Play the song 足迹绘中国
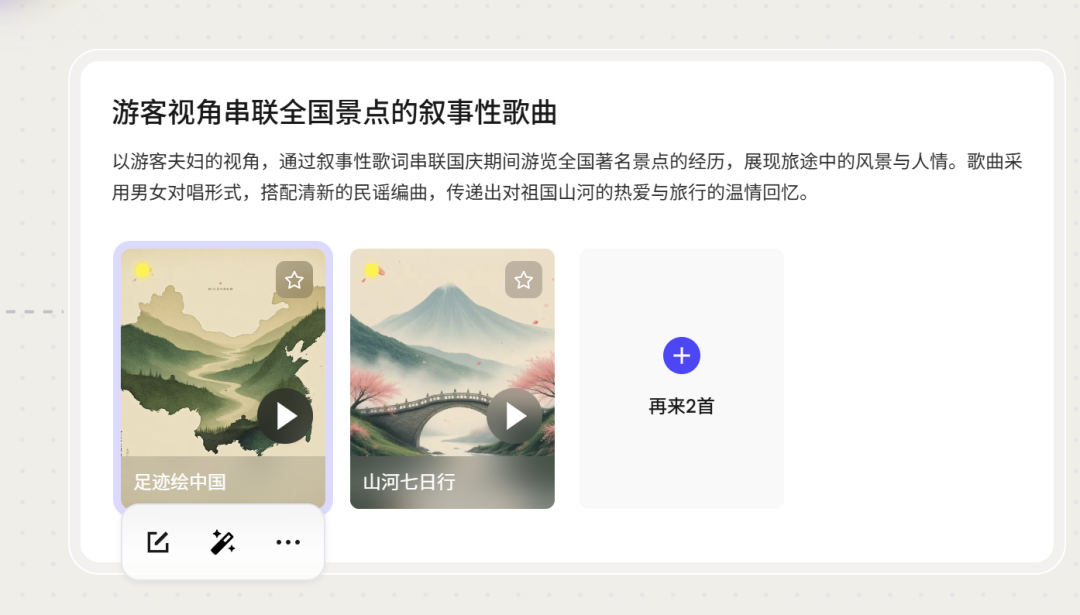This screenshot has width=1080, height=615. (285, 415)
